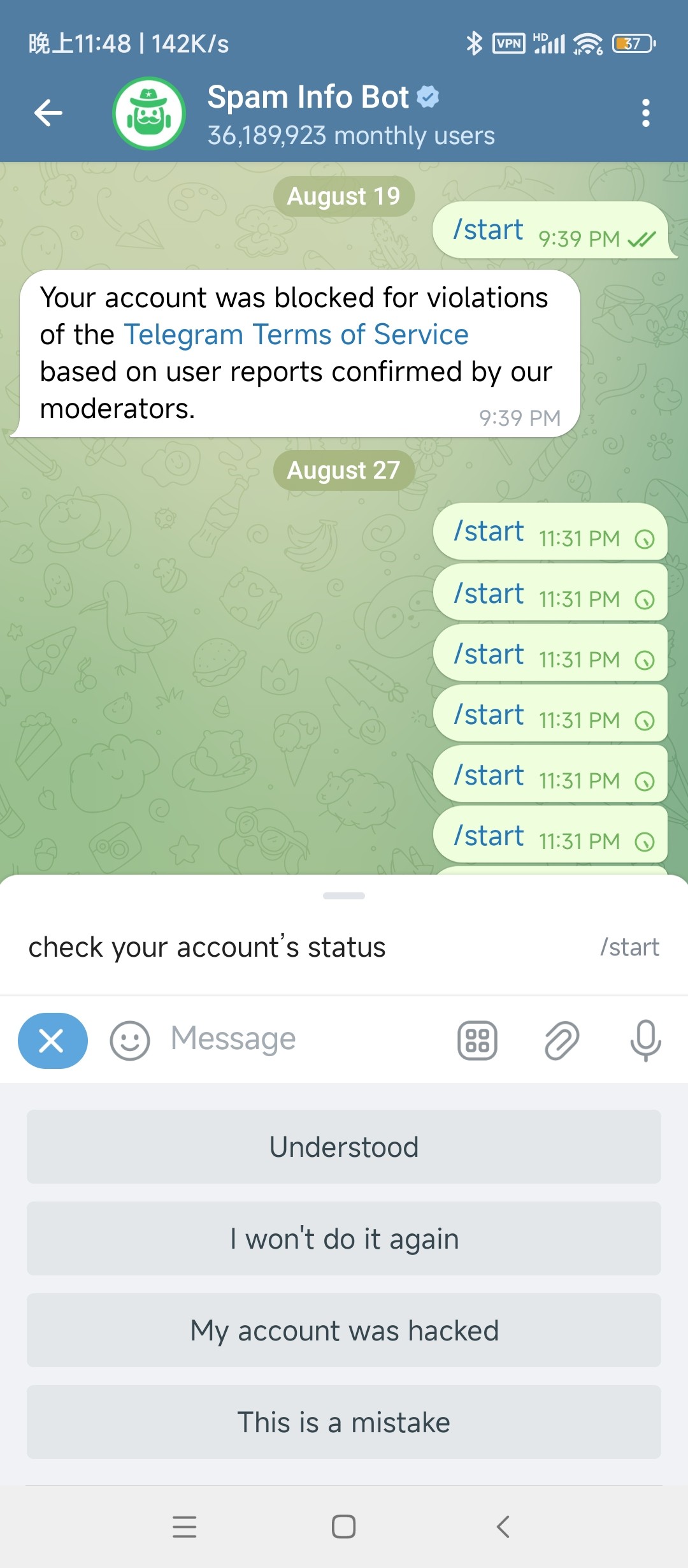The width and height of the screenshot is (688, 1568).
Task: Close the bot command menu
Action: click(52, 1041)
